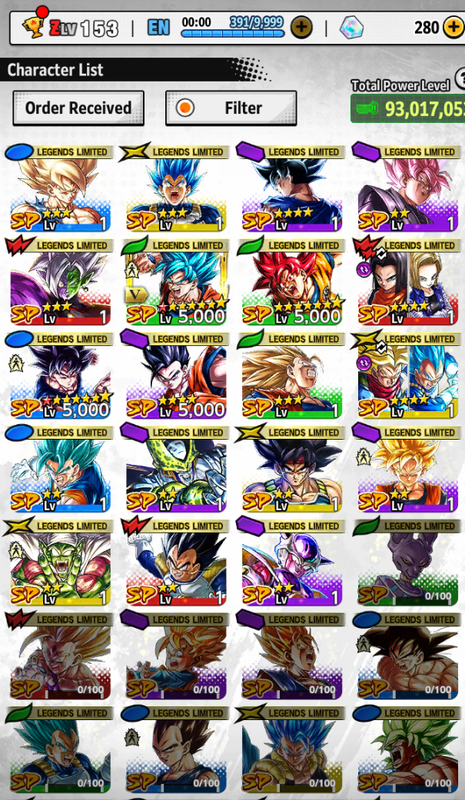Open the Frieza character card

(x=291, y=561)
